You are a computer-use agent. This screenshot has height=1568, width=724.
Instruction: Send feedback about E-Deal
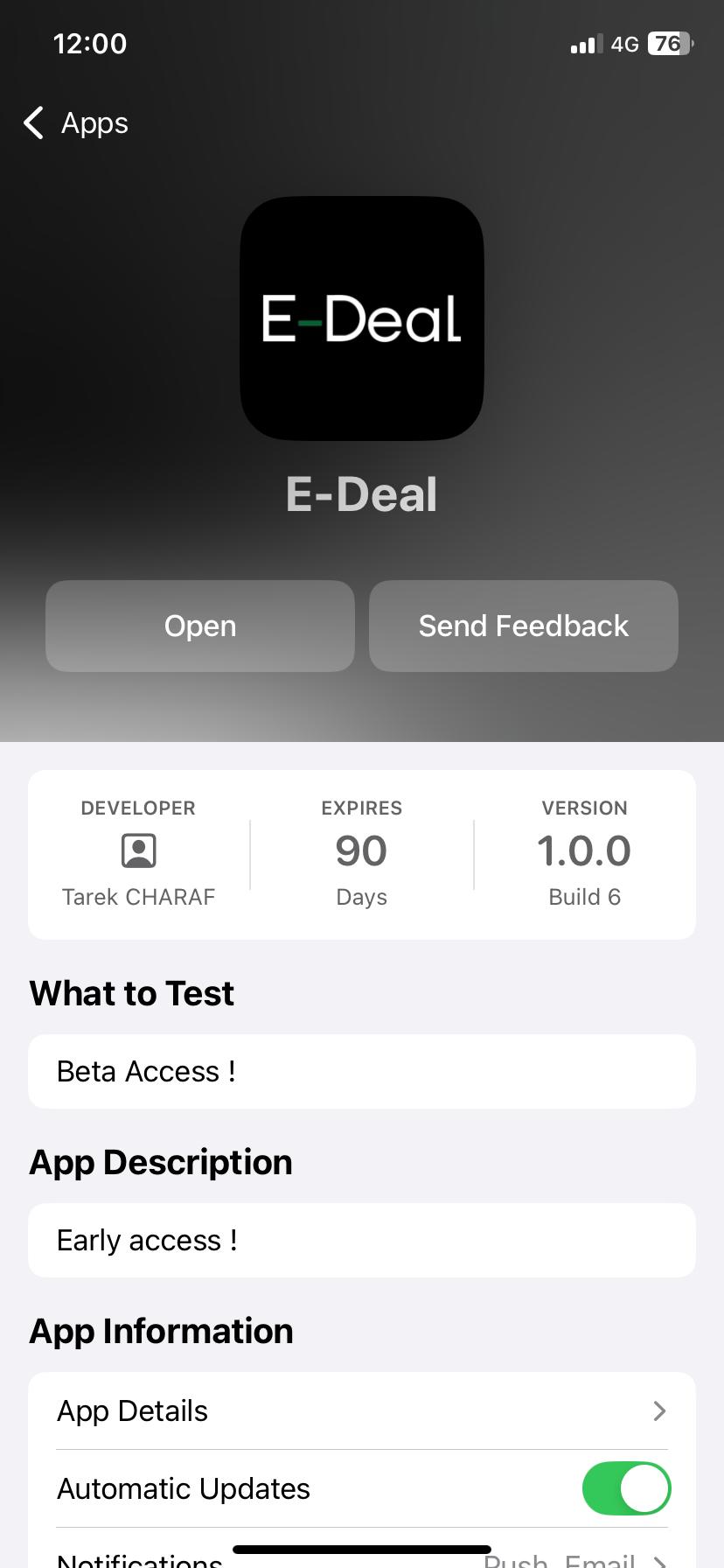tap(523, 626)
